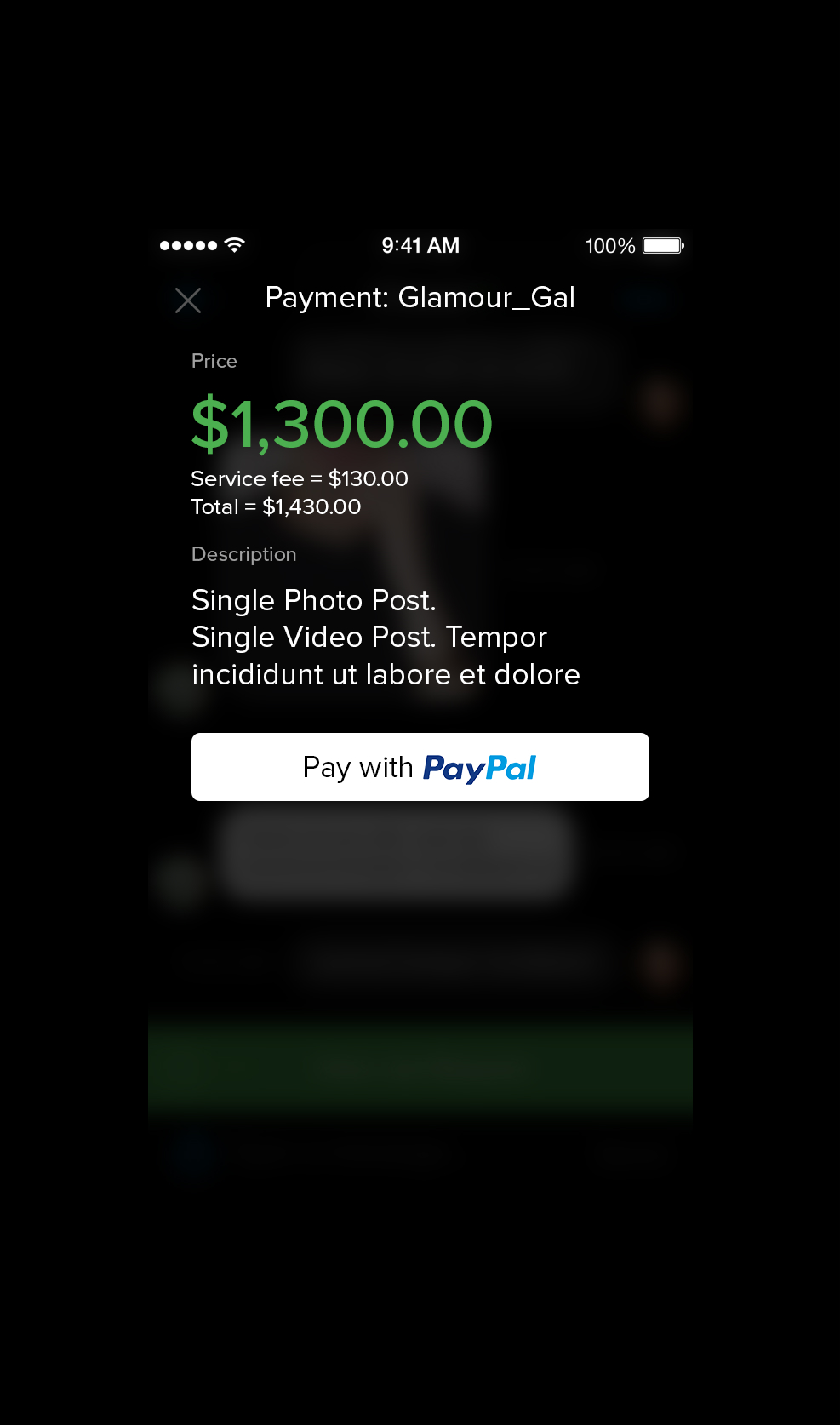The image size is (840, 1425).
Task: Pay with PayPal
Action: 420,767
